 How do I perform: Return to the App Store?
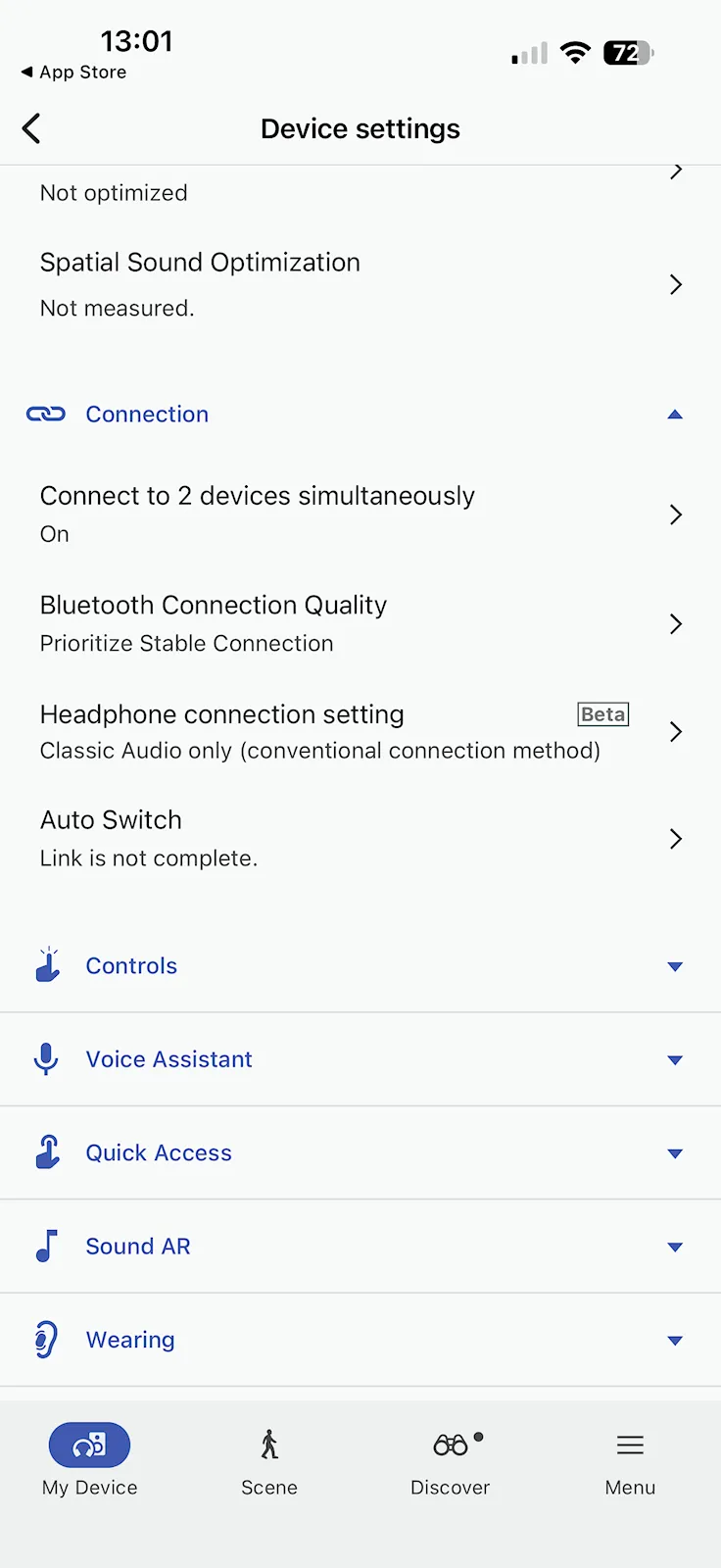click(74, 73)
